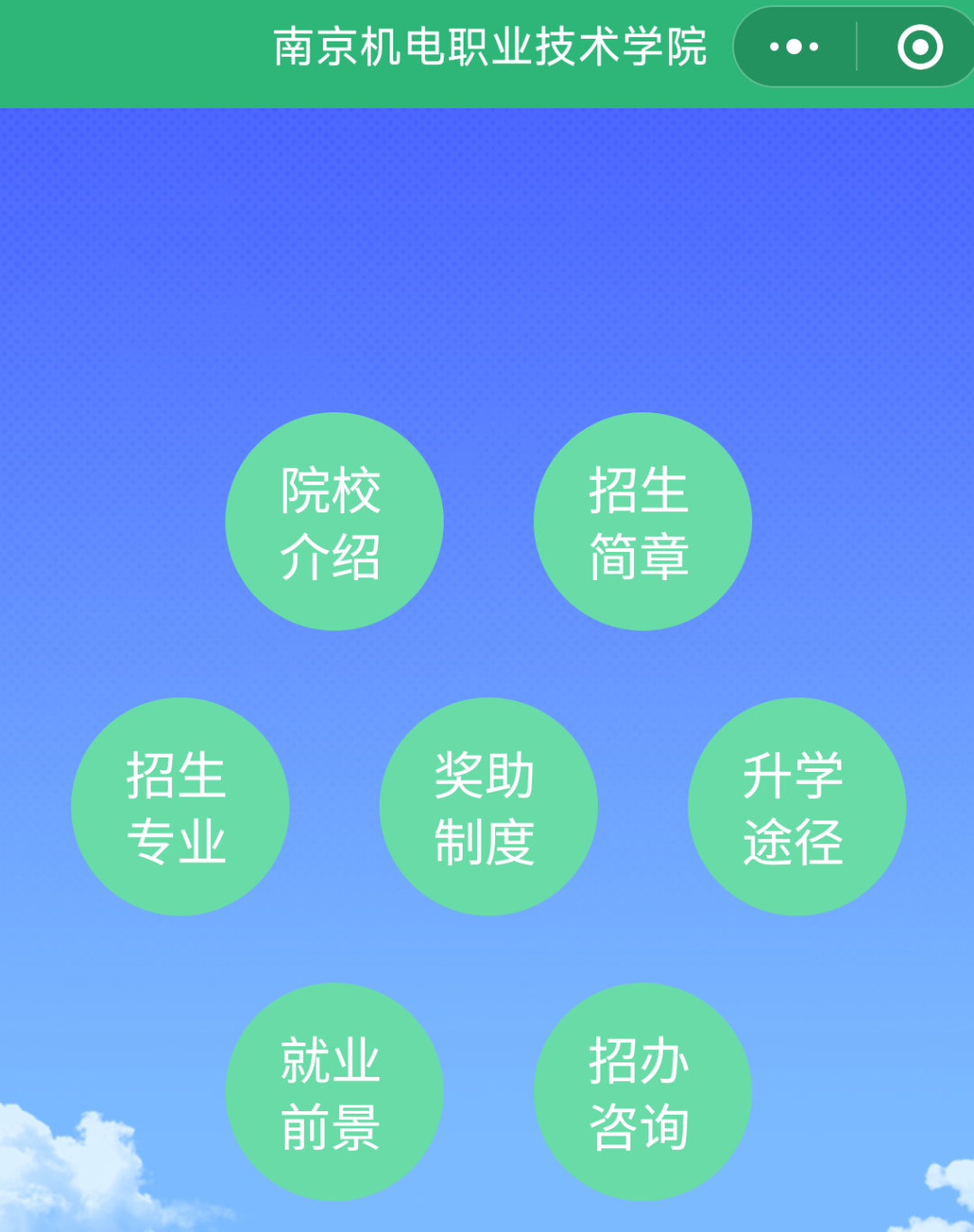This screenshot has width=974, height=1232.
Task: Close the mini program with circle icon
Action: [x=919, y=47]
